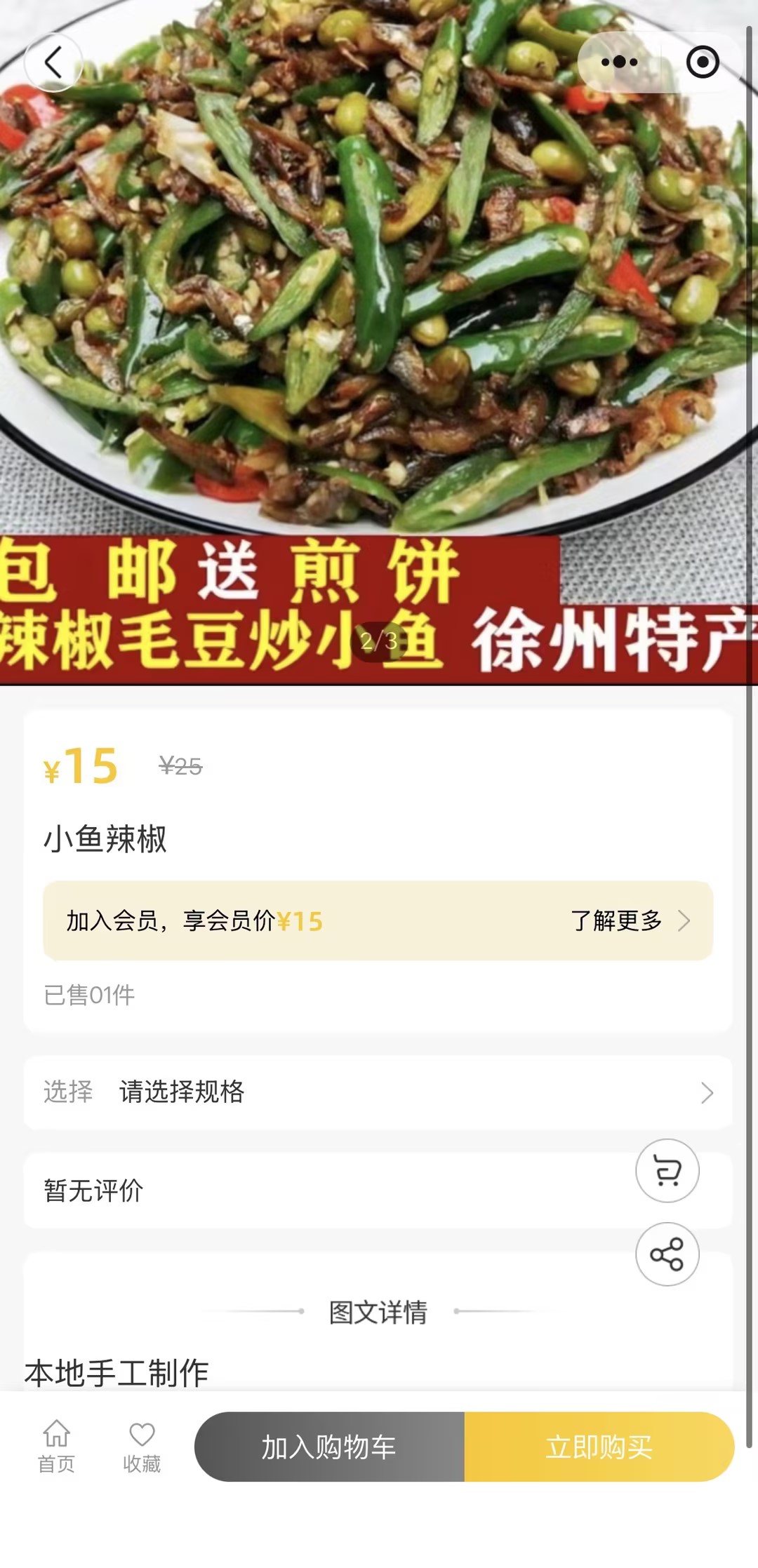Open the product photo in full view

[378, 342]
